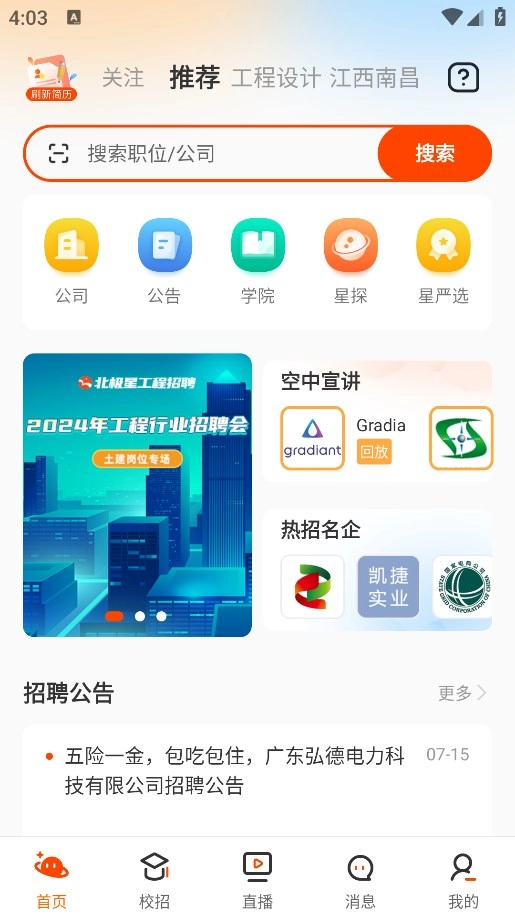This screenshot has height=917, width=515.
Task: Tap the scan icon in search bar
Action: click(x=58, y=153)
